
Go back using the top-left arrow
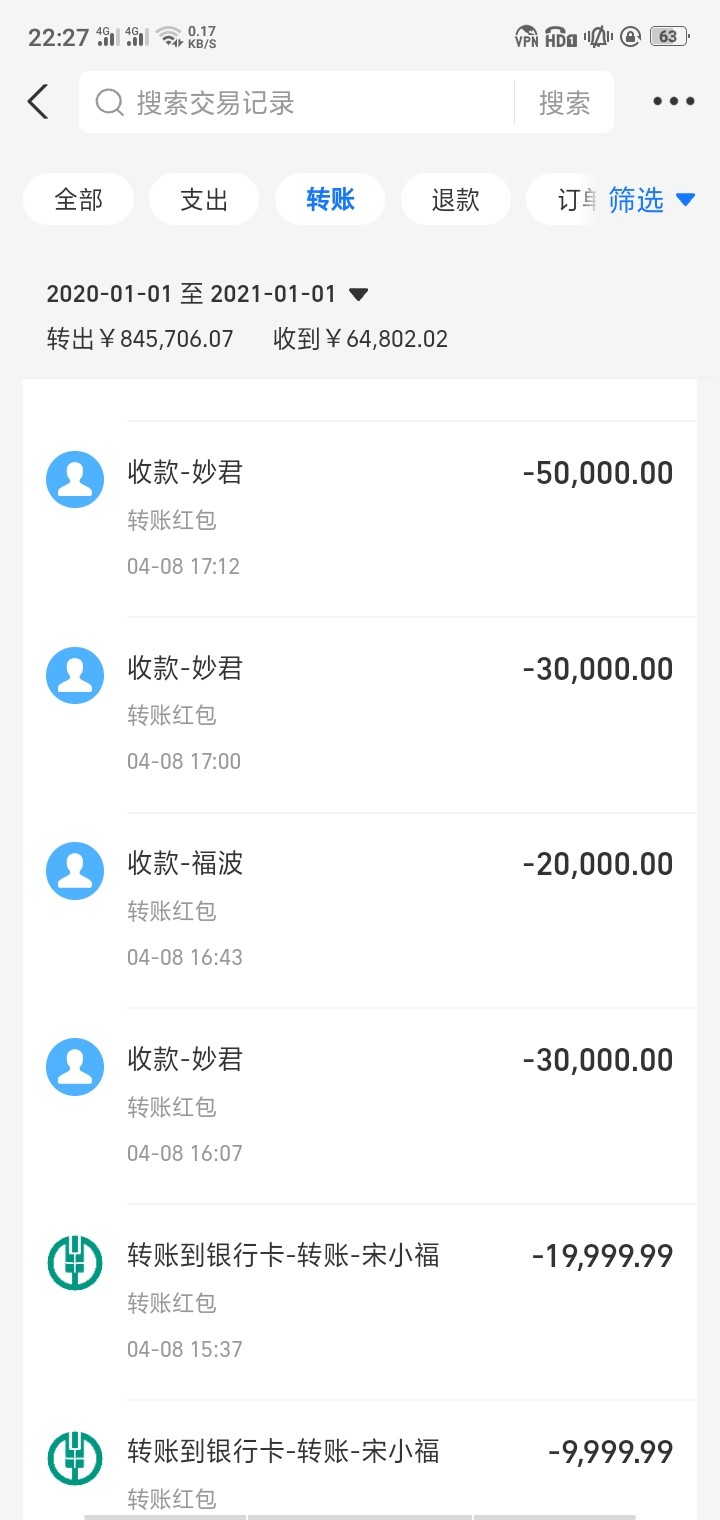pyautogui.click(x=38, y=102)
